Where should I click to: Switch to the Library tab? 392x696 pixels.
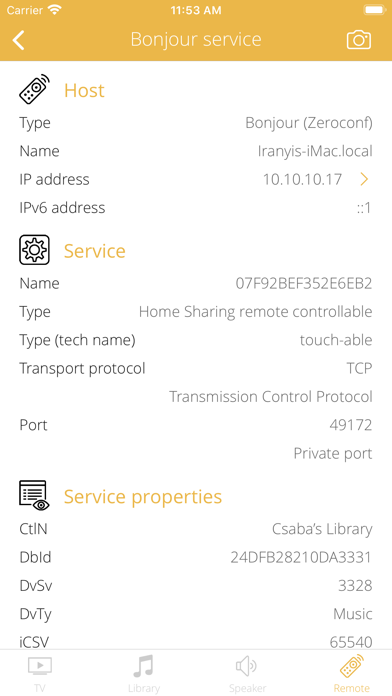click(x=144, y=673)
